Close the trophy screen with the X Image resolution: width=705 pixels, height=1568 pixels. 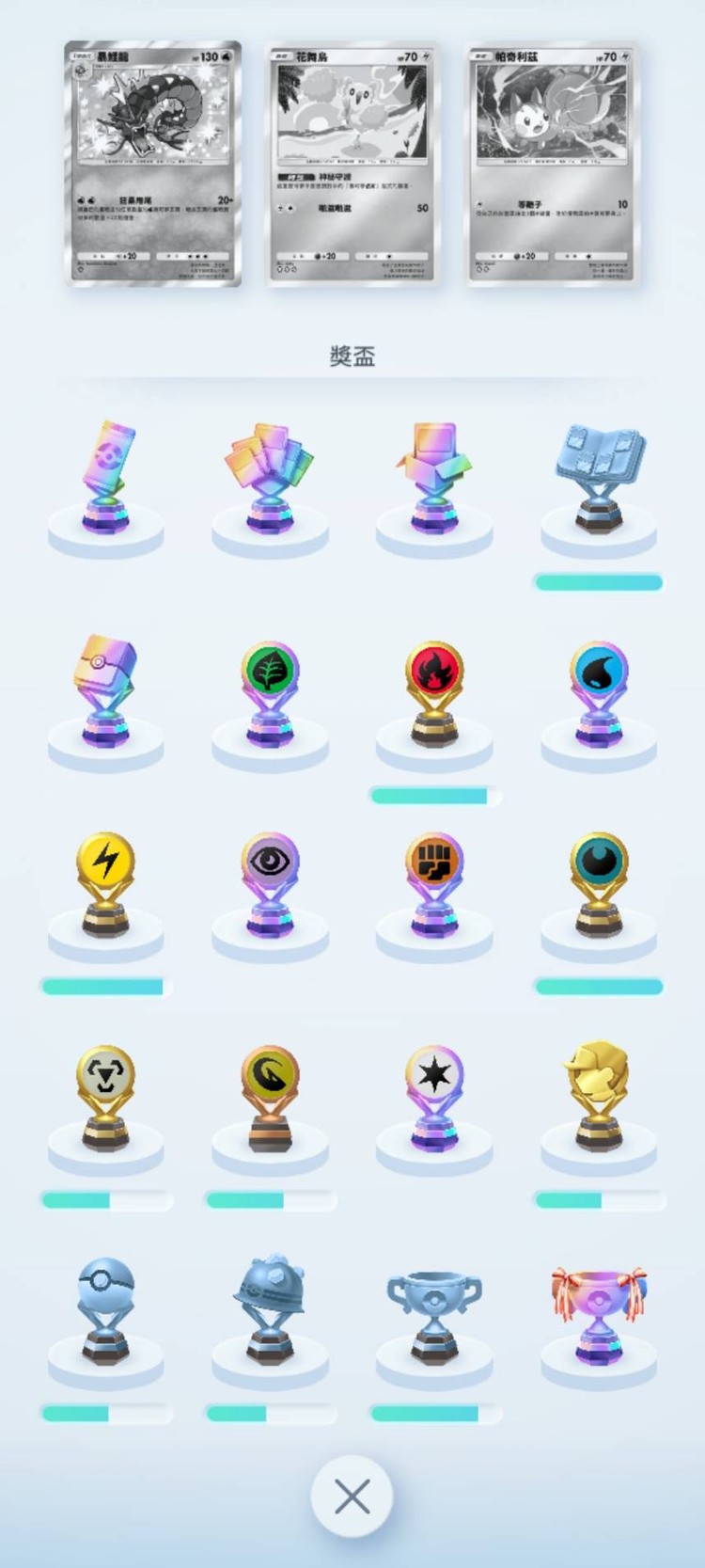point(352,1496)
